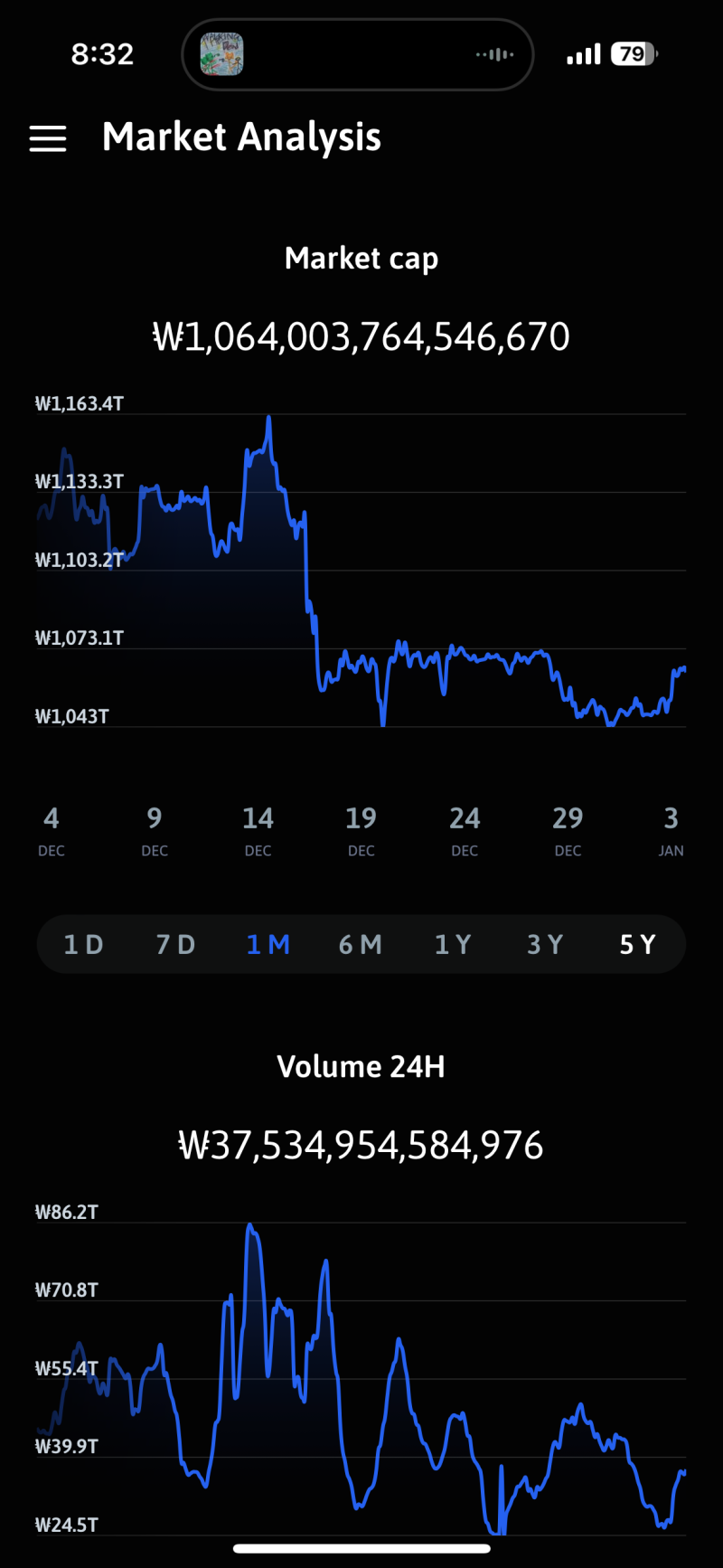Enable the 6M chart range
The width and height of the screenshot is (723, 1568).
361,943
